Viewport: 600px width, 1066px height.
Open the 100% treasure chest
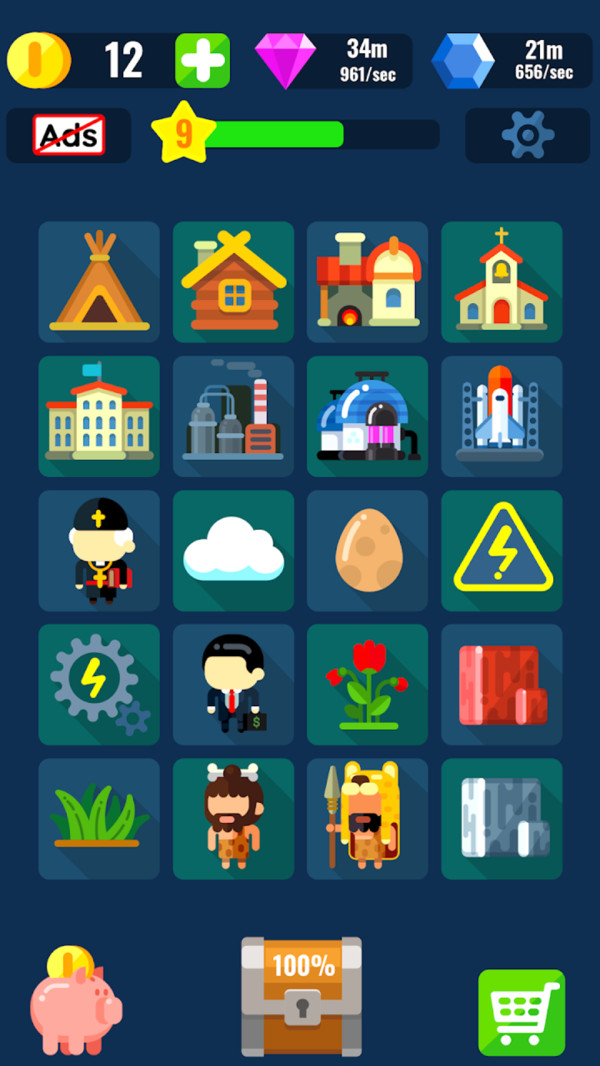point(301,995)
